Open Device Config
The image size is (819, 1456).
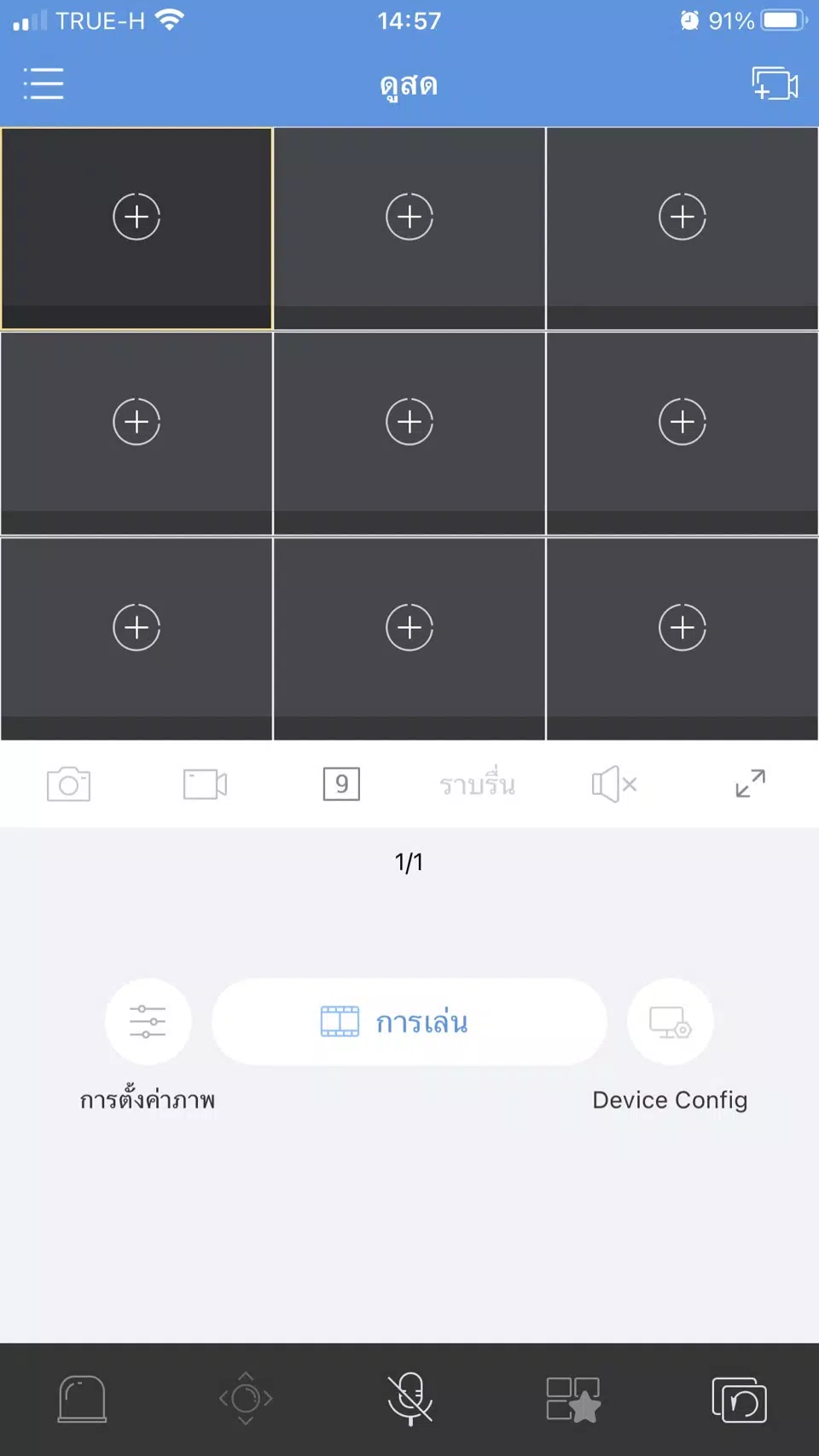pos(671,1022)
